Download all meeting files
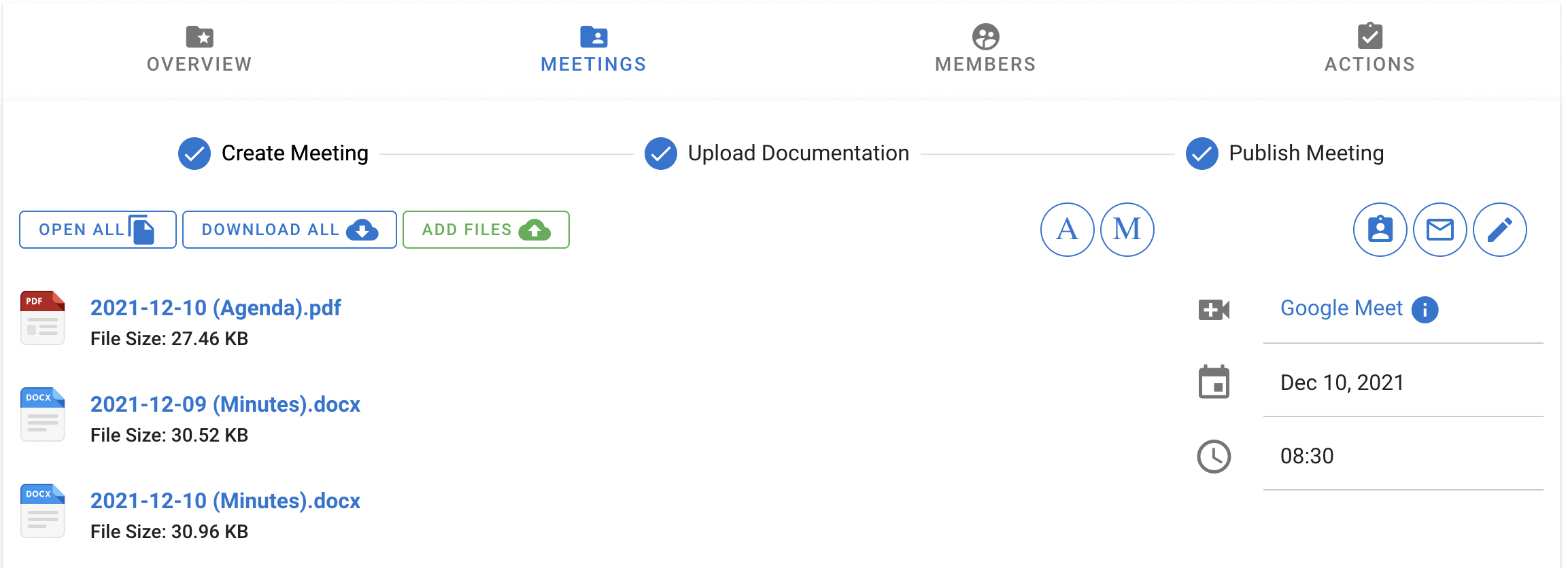 click(x=289, y=230)
